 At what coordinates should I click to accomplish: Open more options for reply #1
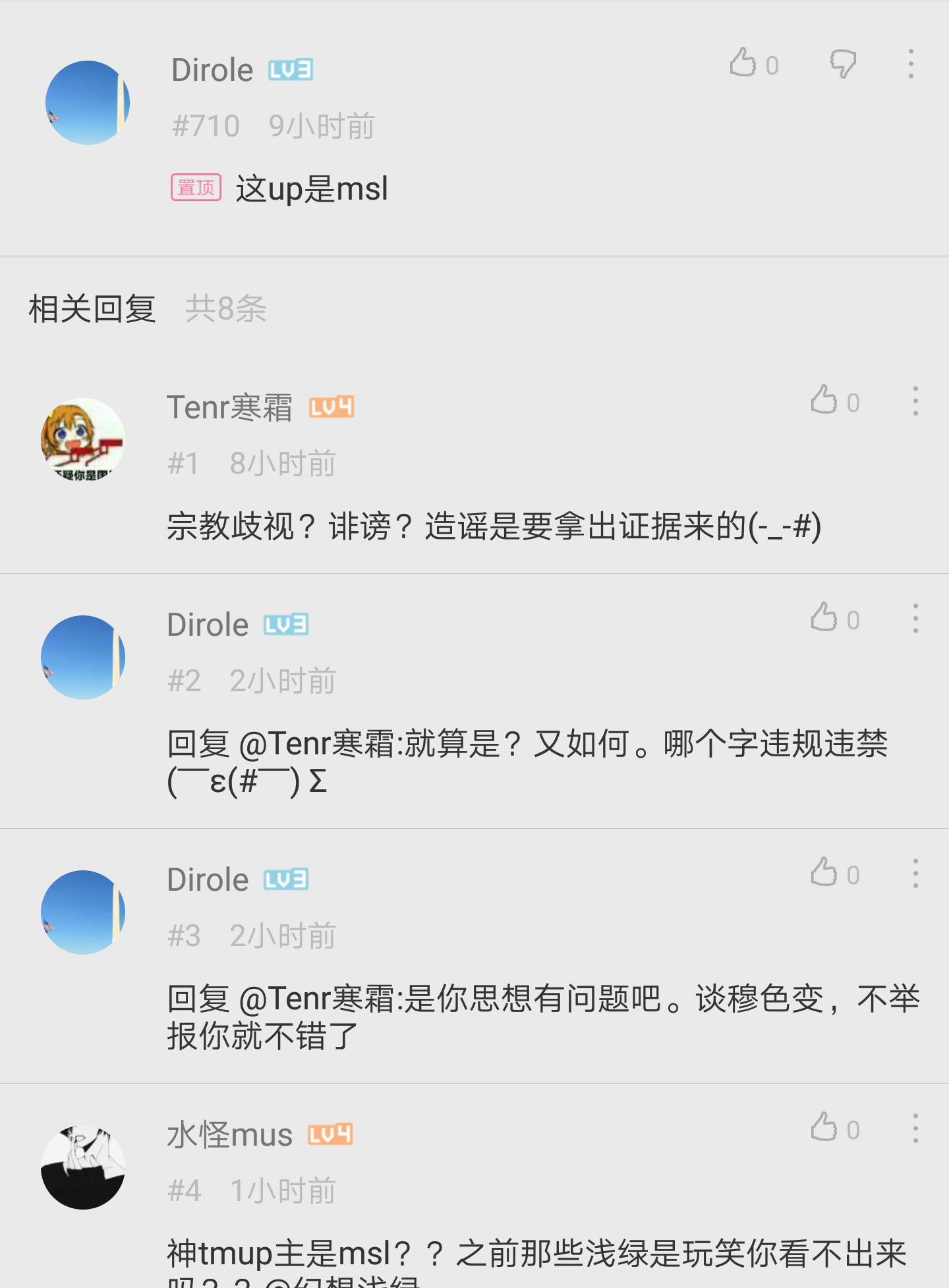(915, 401)
